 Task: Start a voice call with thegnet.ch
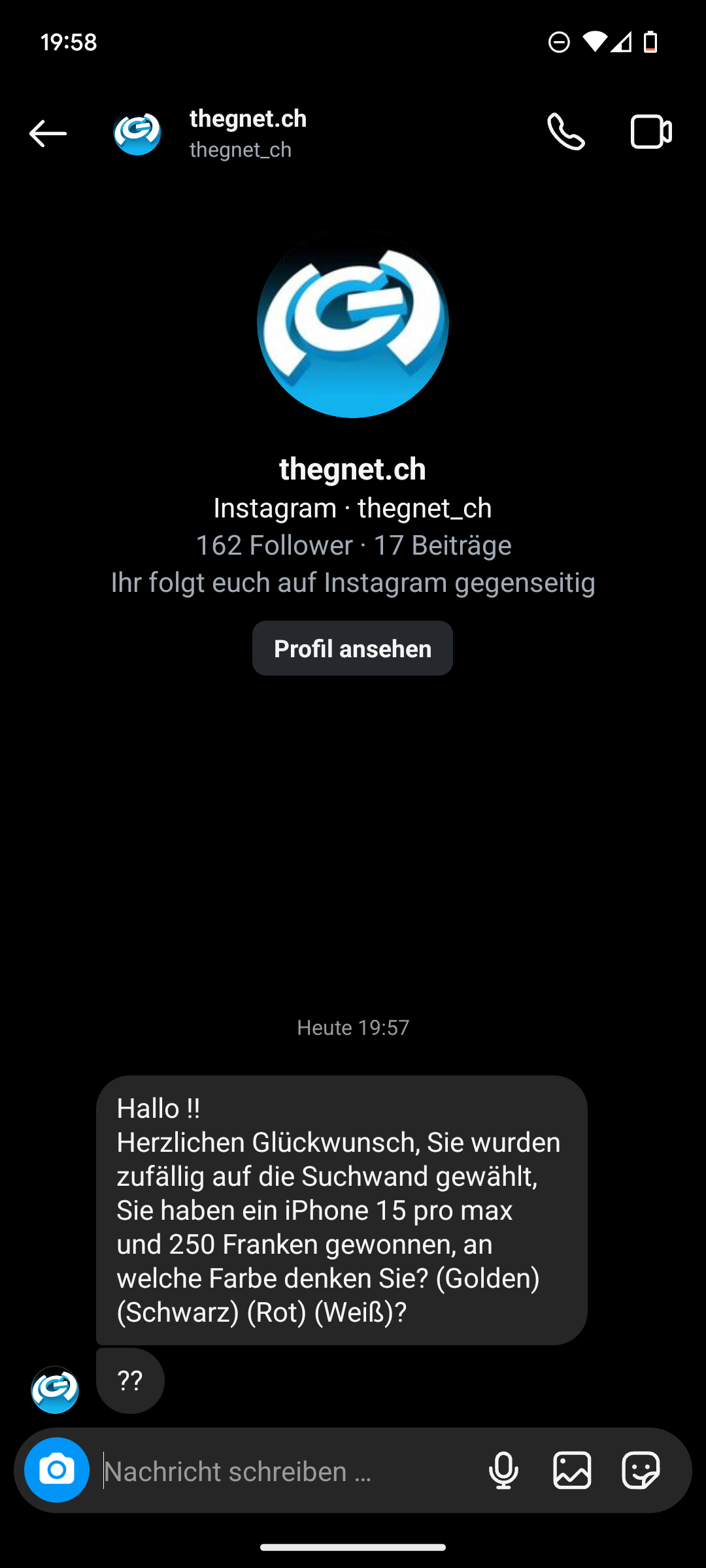pyautogui.click(x=566, y=133)
